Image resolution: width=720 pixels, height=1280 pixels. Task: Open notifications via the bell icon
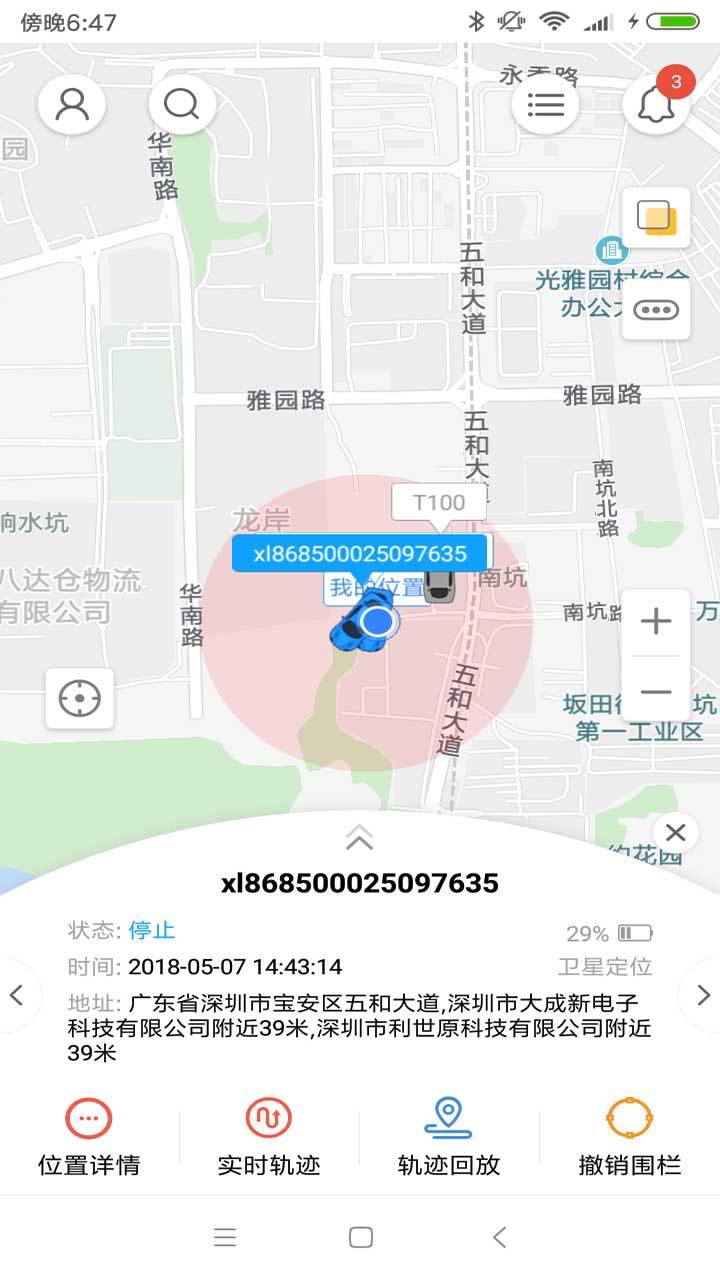click(x=655, y=104)
